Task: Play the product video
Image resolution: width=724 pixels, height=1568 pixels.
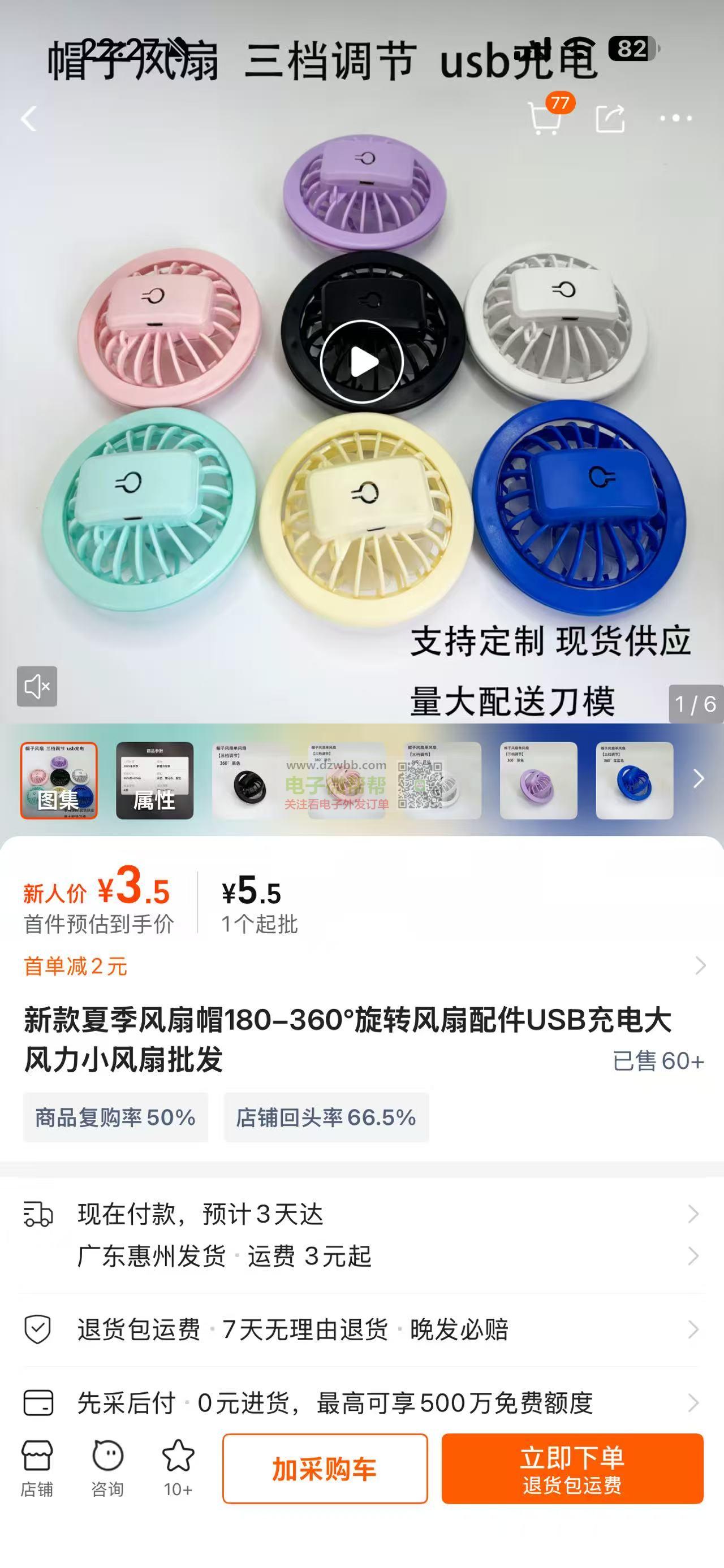Action: click(x=361, y=362)
